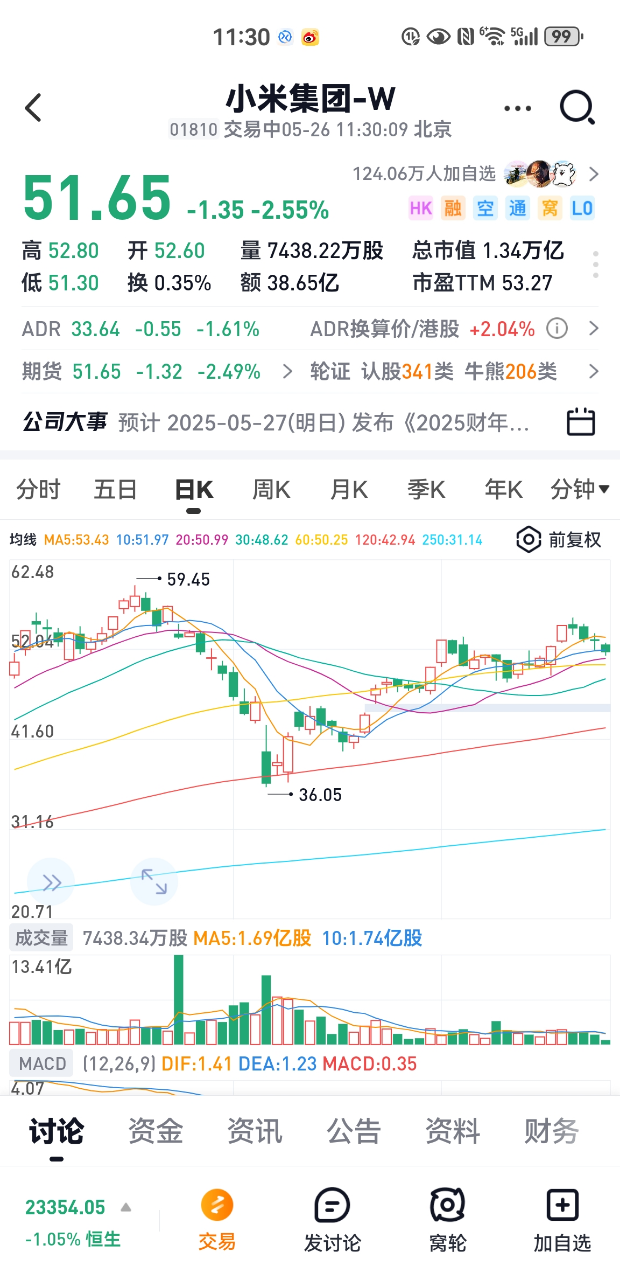Tap the chart fullscreen expand icon
The image size is (620, 1280).
coord(154,881)
